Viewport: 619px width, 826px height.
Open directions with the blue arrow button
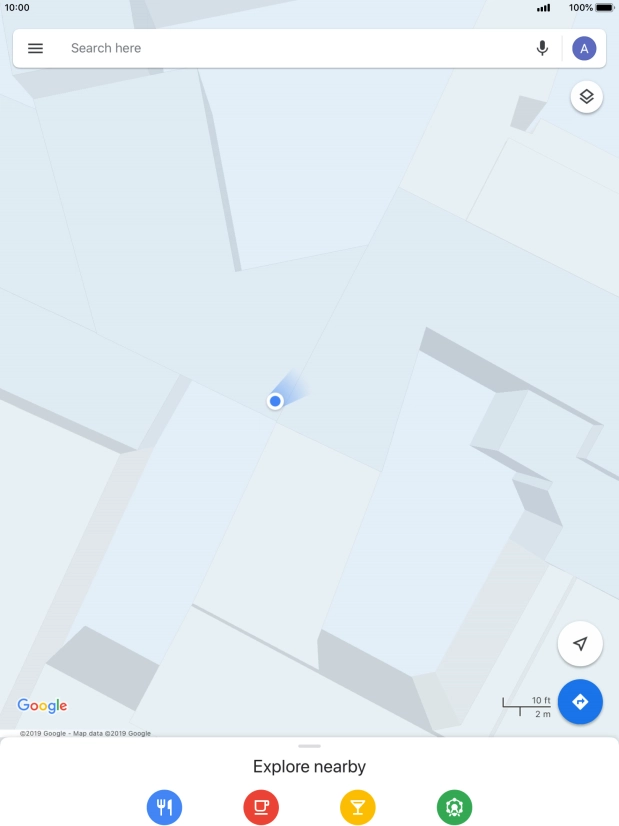[580, 702]
